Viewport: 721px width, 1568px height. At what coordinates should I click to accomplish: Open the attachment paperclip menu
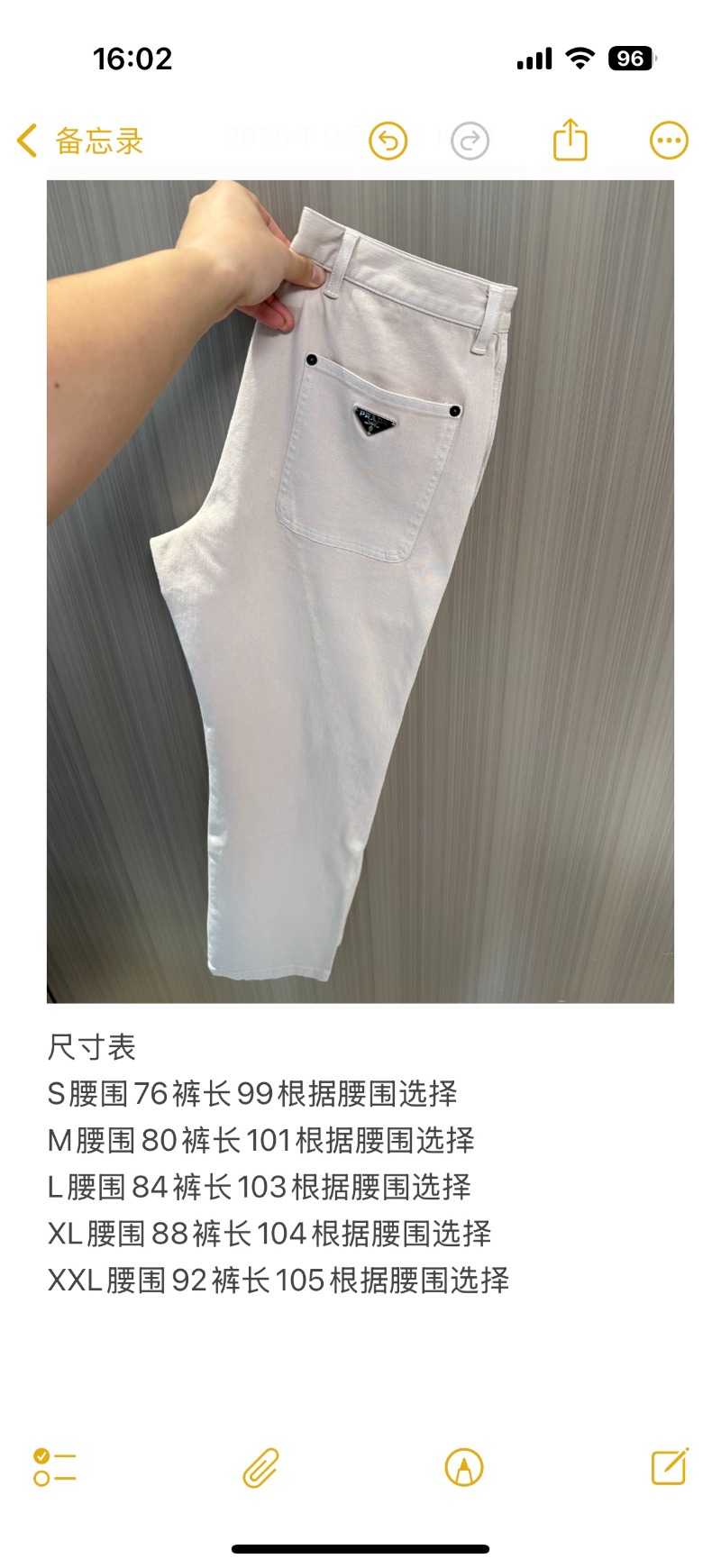click(x=260, y=1467)
